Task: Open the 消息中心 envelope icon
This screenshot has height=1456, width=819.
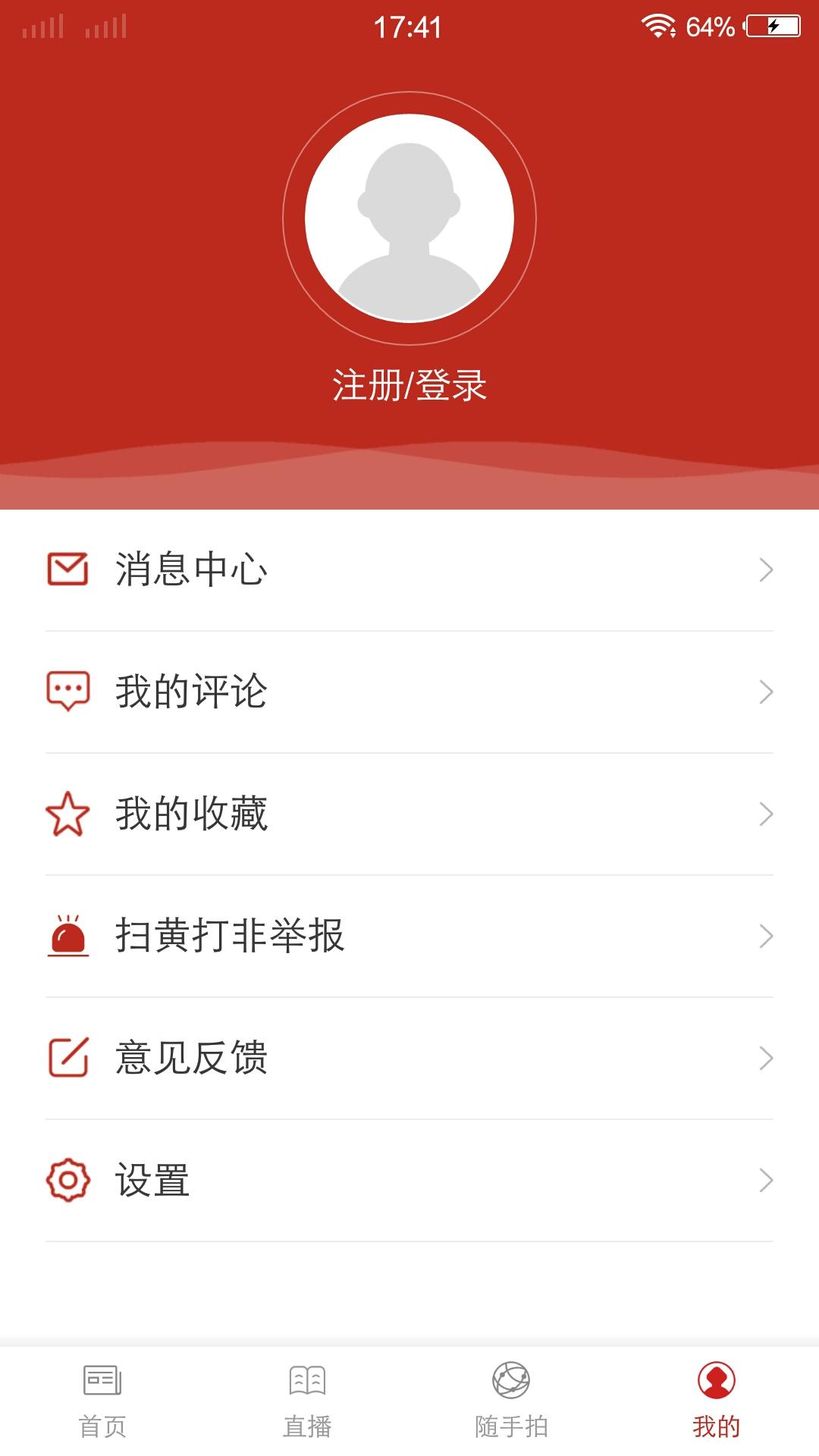Action: 68,569
